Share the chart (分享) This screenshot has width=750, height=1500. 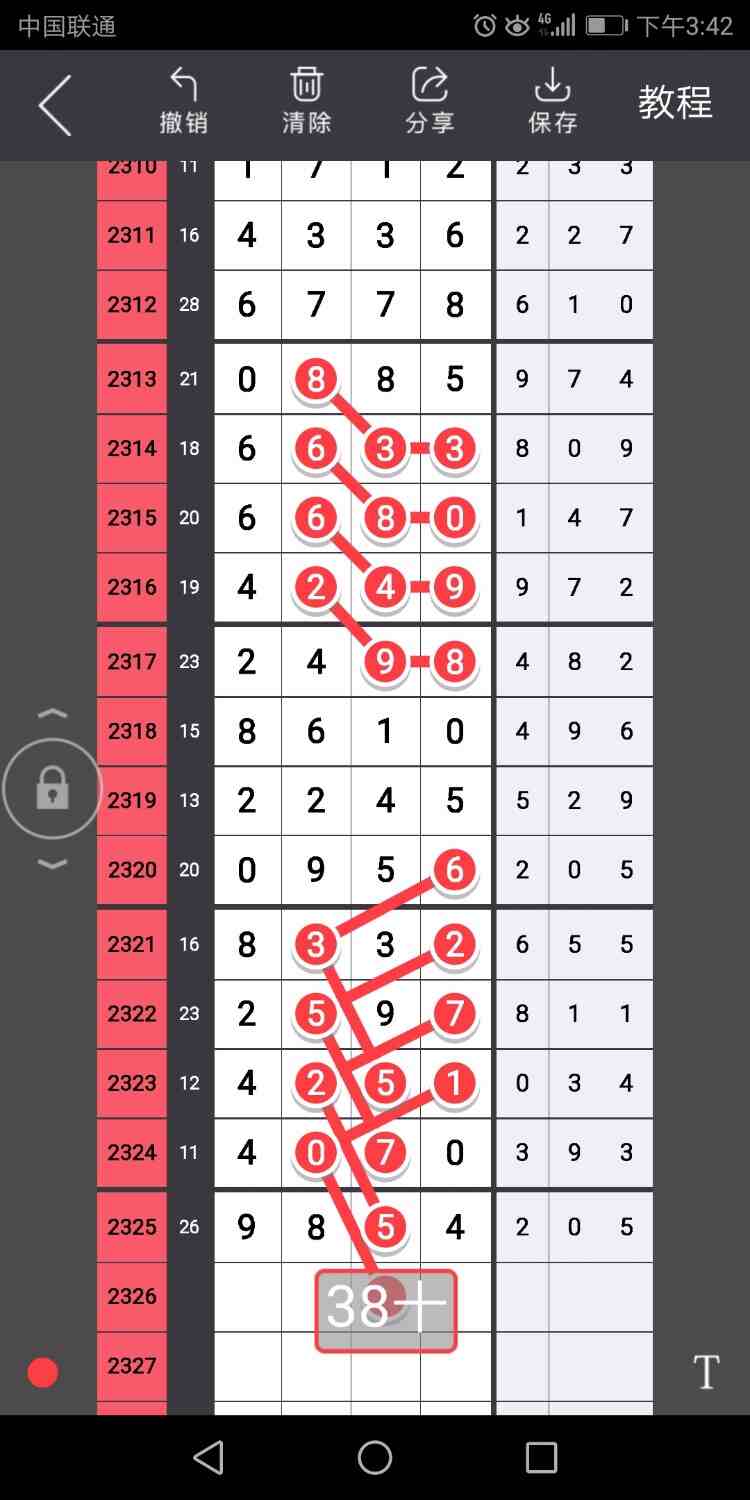click(429, 101)
